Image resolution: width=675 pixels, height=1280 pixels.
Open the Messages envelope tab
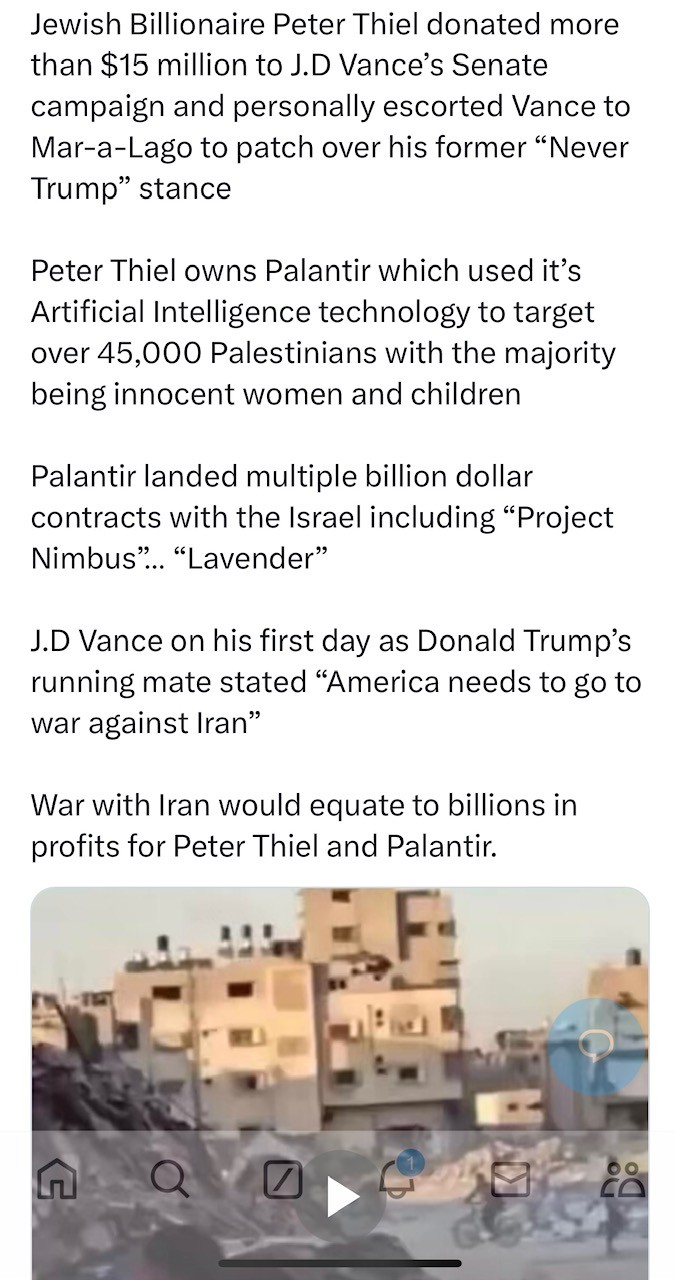[x=511, y=1181]
